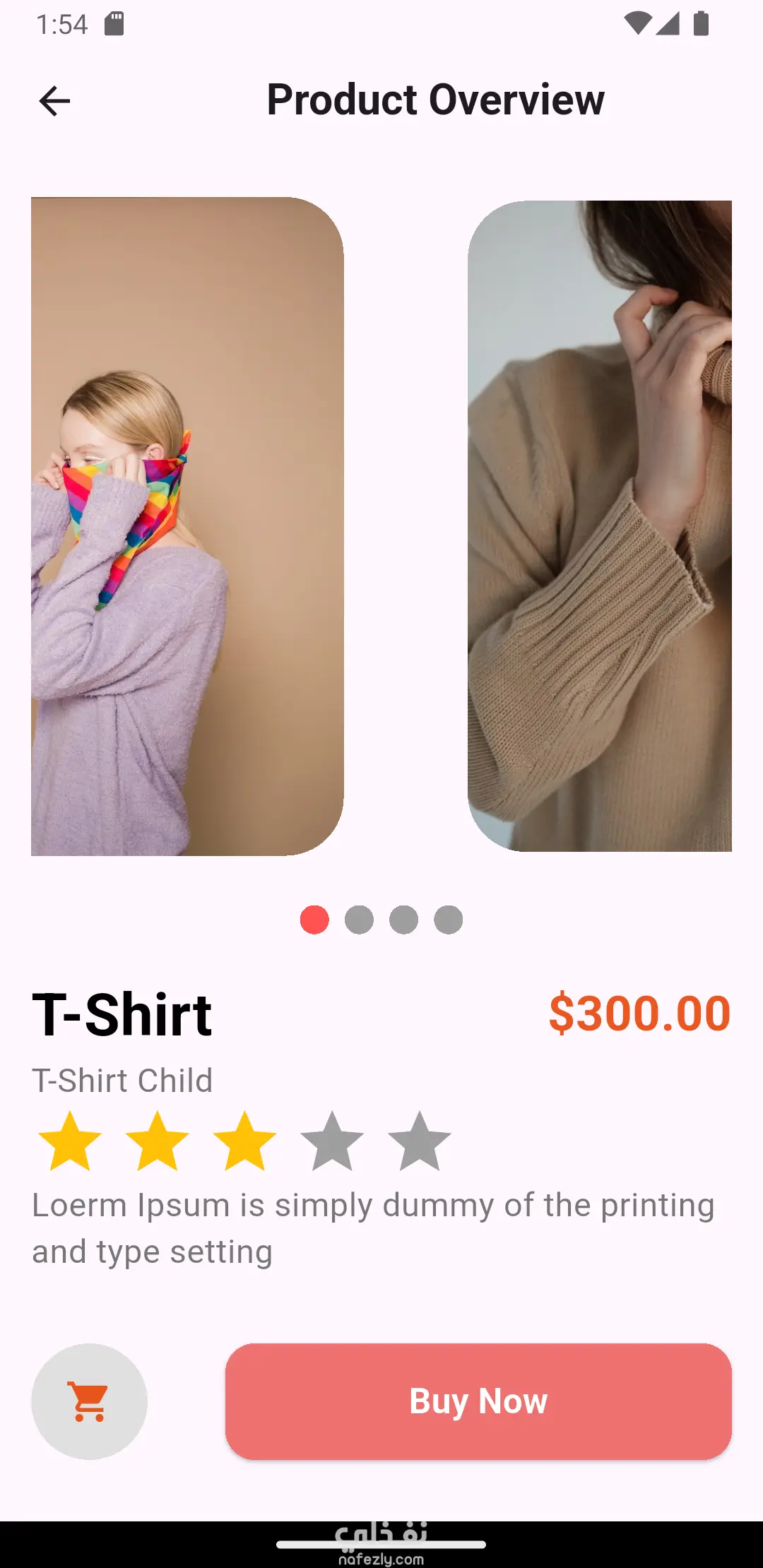Add the T-Shirt to cart
Image resolution: width=763 pixels, height=1568 pixels.
(x=89, y=1401)
